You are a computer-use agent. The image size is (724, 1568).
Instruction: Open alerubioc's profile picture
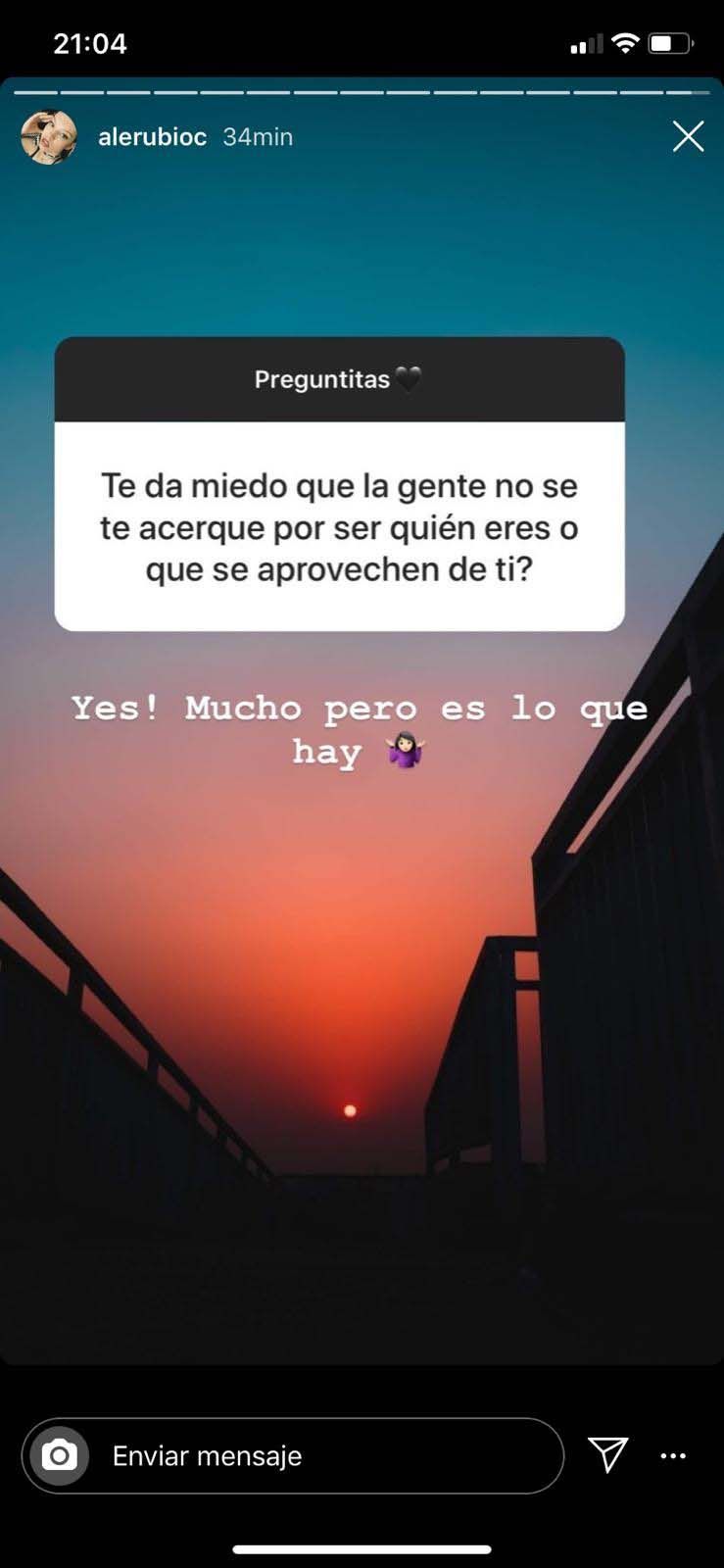tap(48, 137)
